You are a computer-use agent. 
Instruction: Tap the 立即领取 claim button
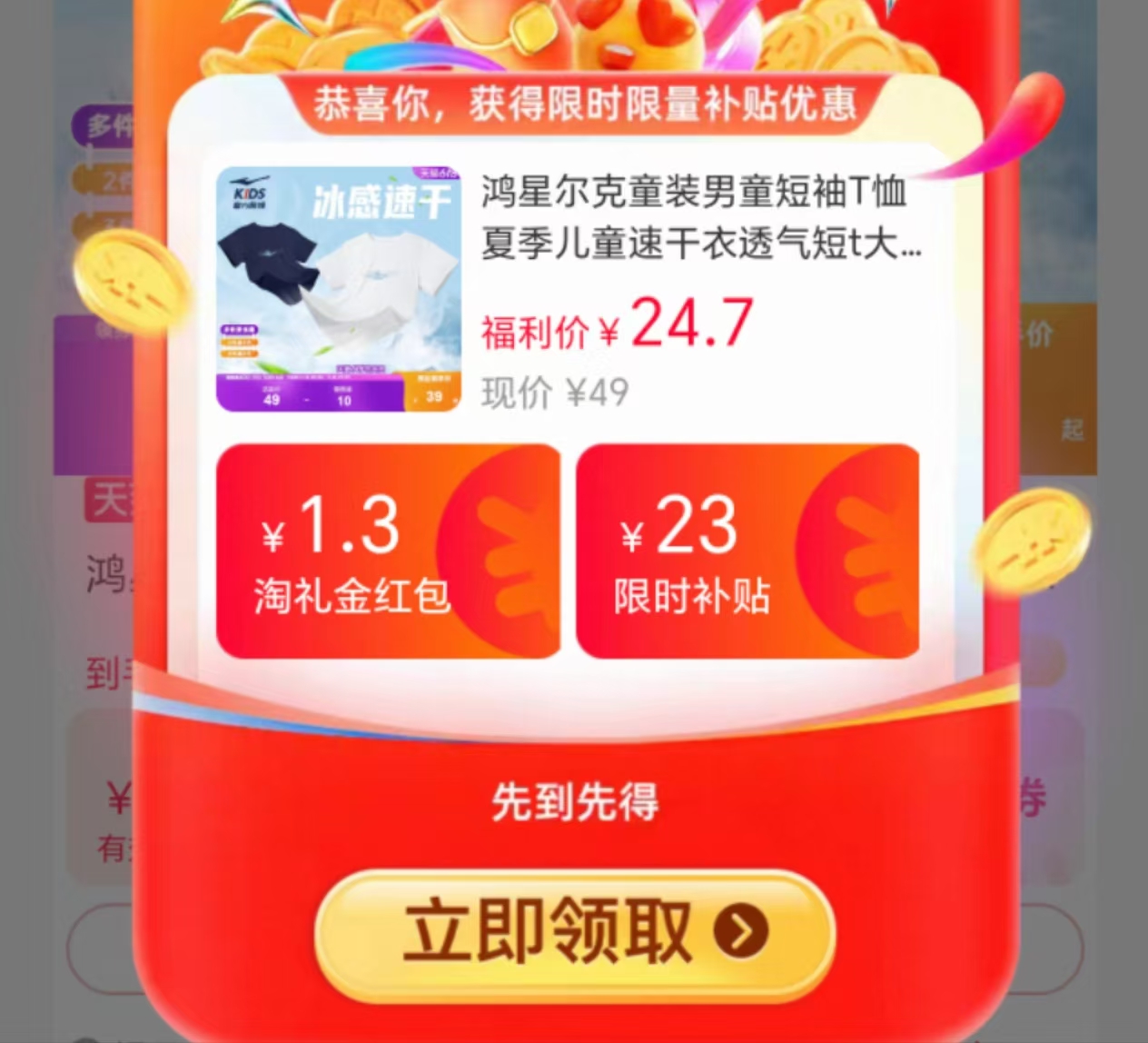point(574,932)
